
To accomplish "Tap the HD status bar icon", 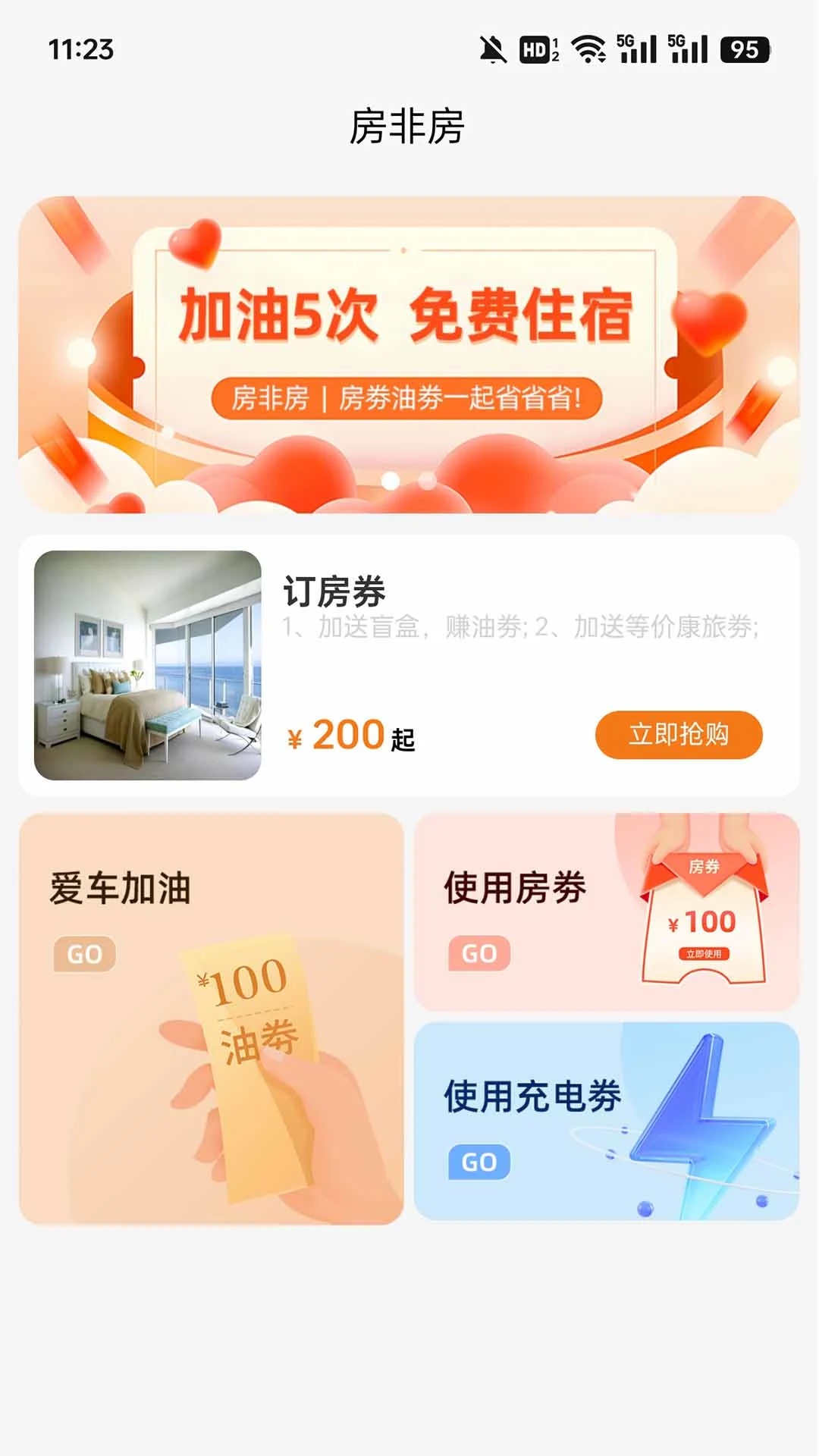I will (x=535, y=49).
